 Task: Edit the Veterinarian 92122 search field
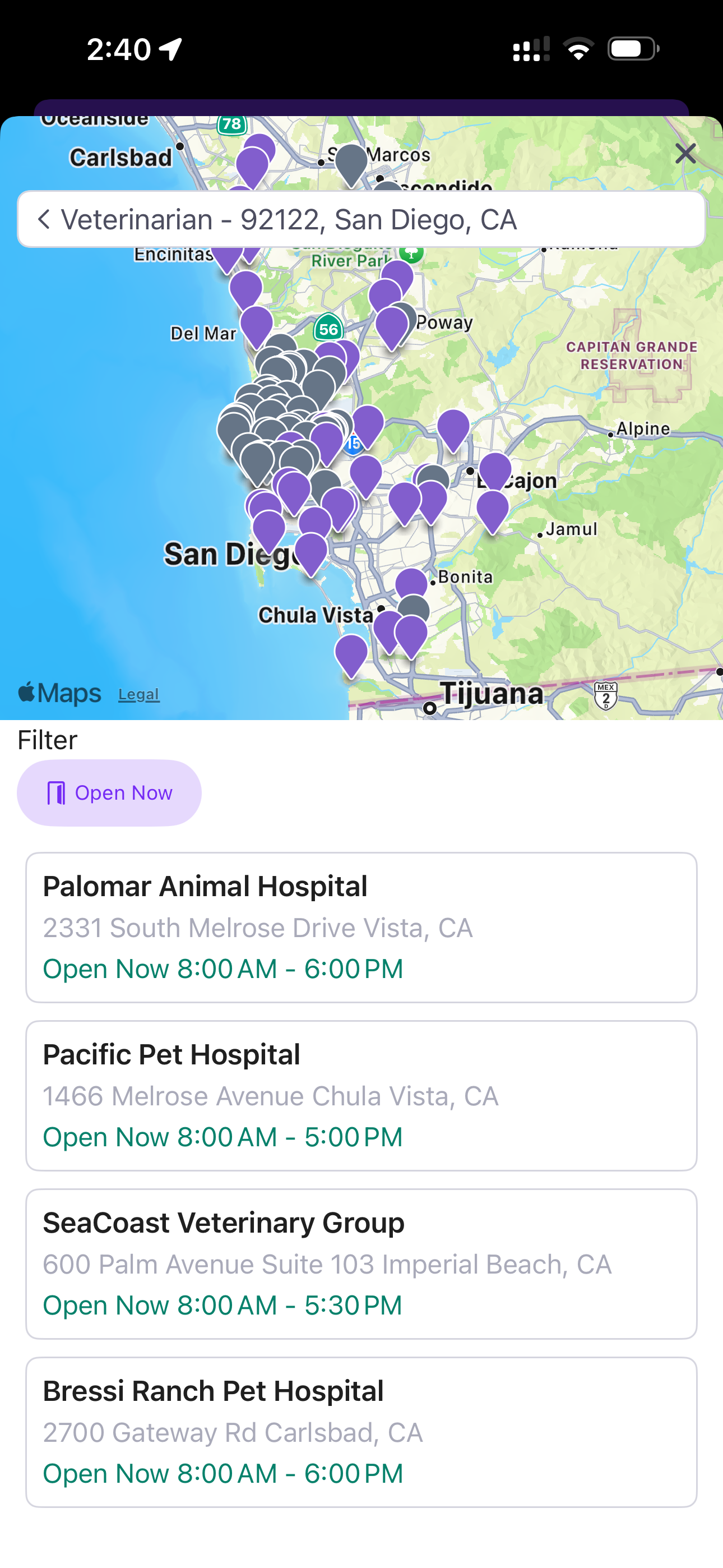click(361, 219)
